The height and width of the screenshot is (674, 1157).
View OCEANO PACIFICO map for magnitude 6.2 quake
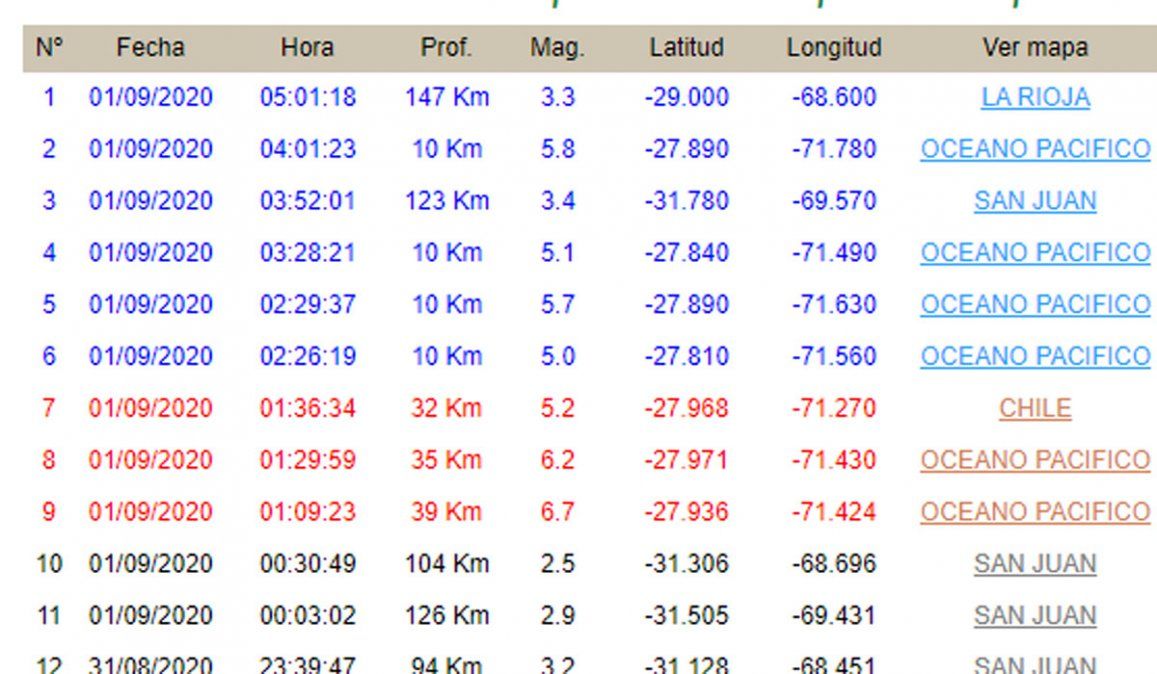[1035, 460]
